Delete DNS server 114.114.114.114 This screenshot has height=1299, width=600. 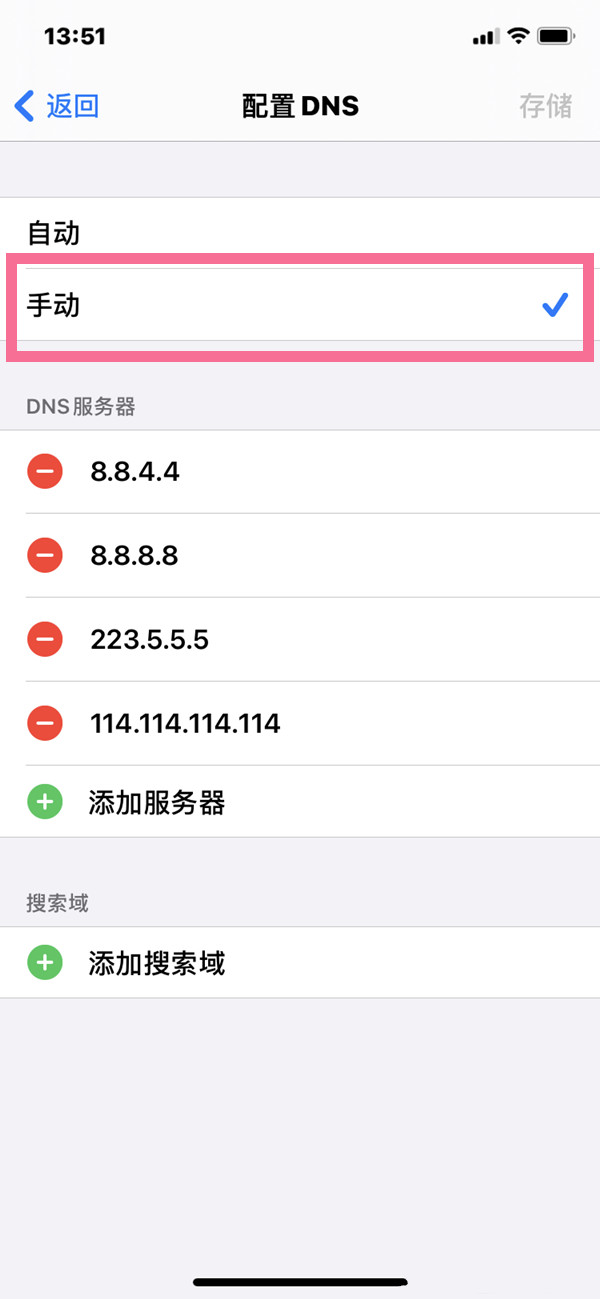click(45, 722)
